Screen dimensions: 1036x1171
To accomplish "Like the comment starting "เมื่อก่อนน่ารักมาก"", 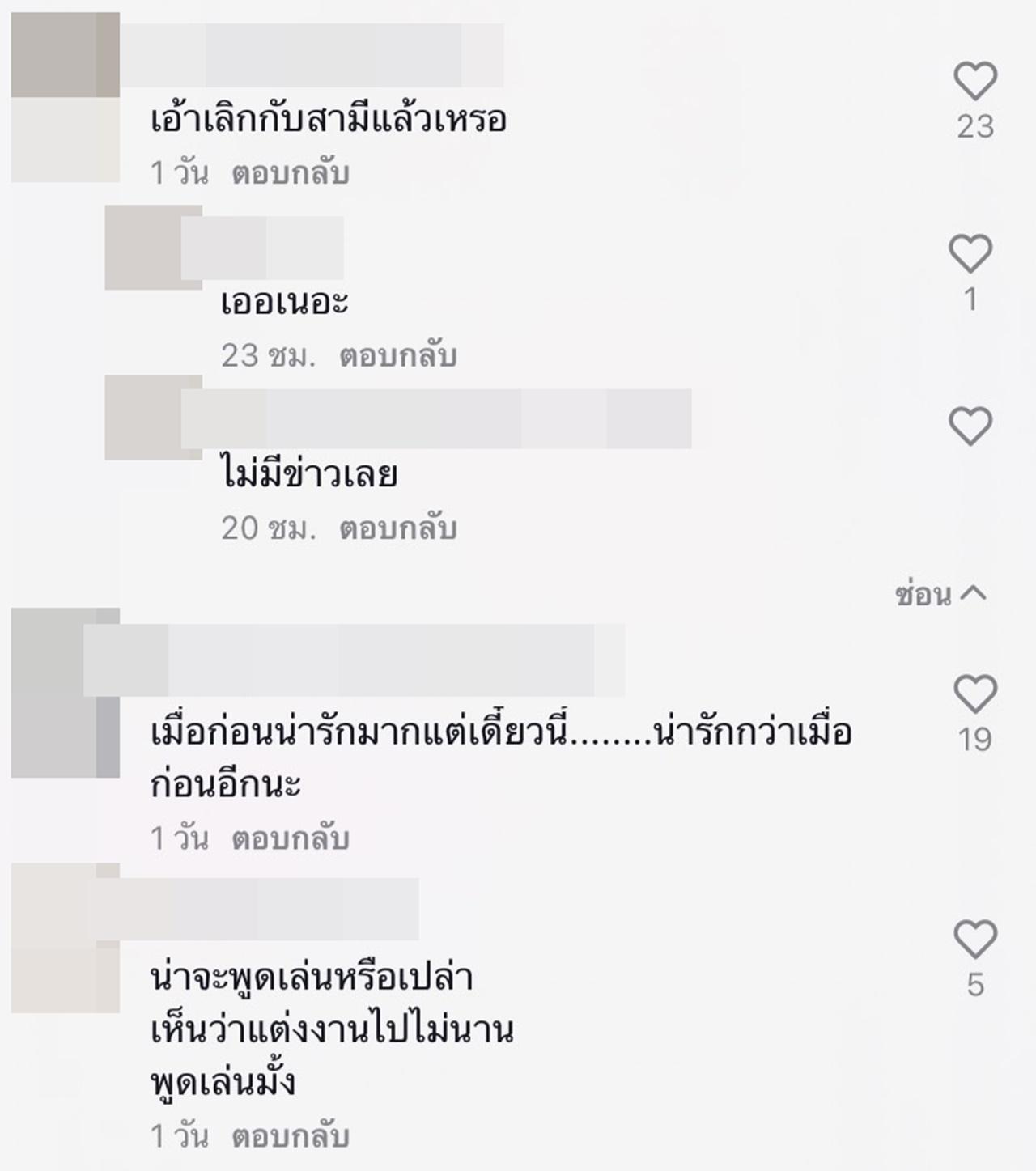I will pyautogui.click(x=974, y=694).
